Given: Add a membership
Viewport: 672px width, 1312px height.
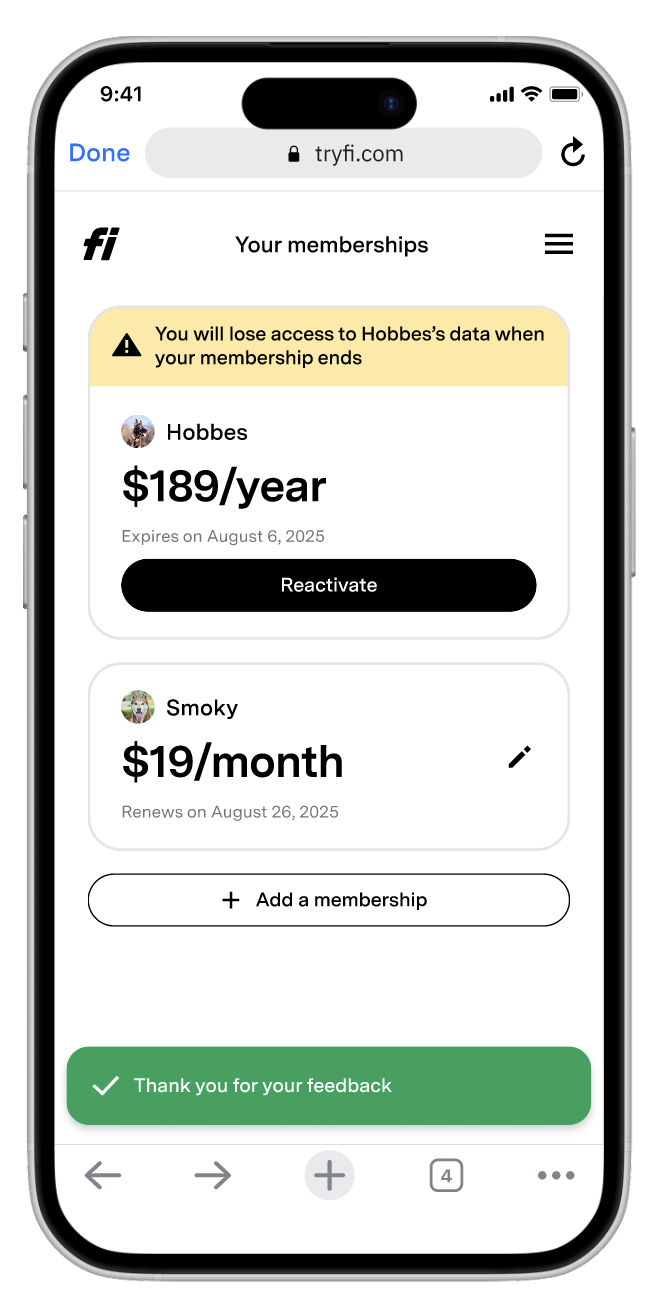Looking at the screenshot, I should pyautogui.click(x=328, y=900).
